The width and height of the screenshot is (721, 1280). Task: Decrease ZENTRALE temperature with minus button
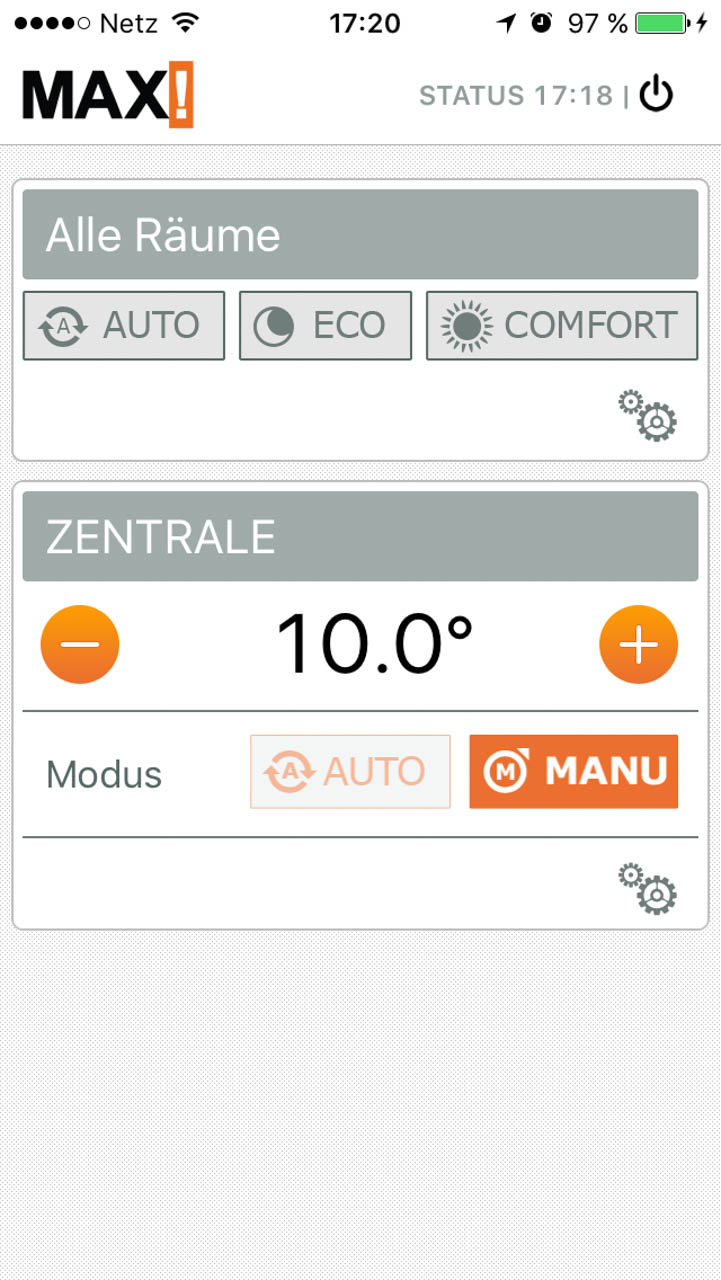80,645
